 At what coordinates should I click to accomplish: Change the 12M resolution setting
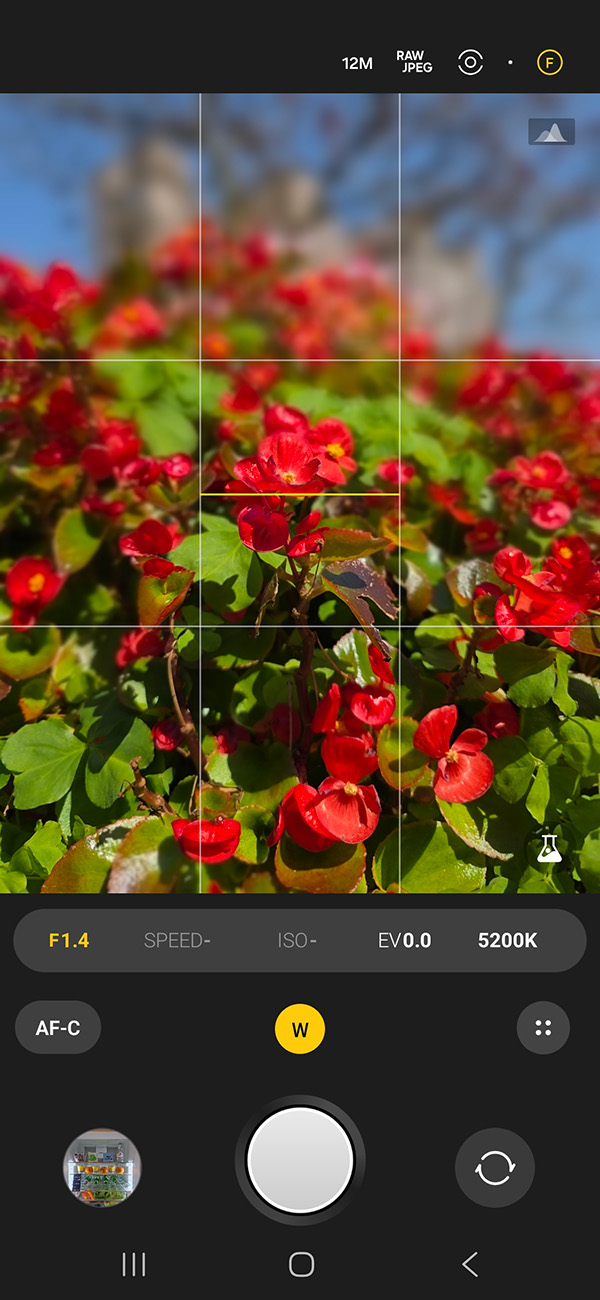tap(357, 63)
